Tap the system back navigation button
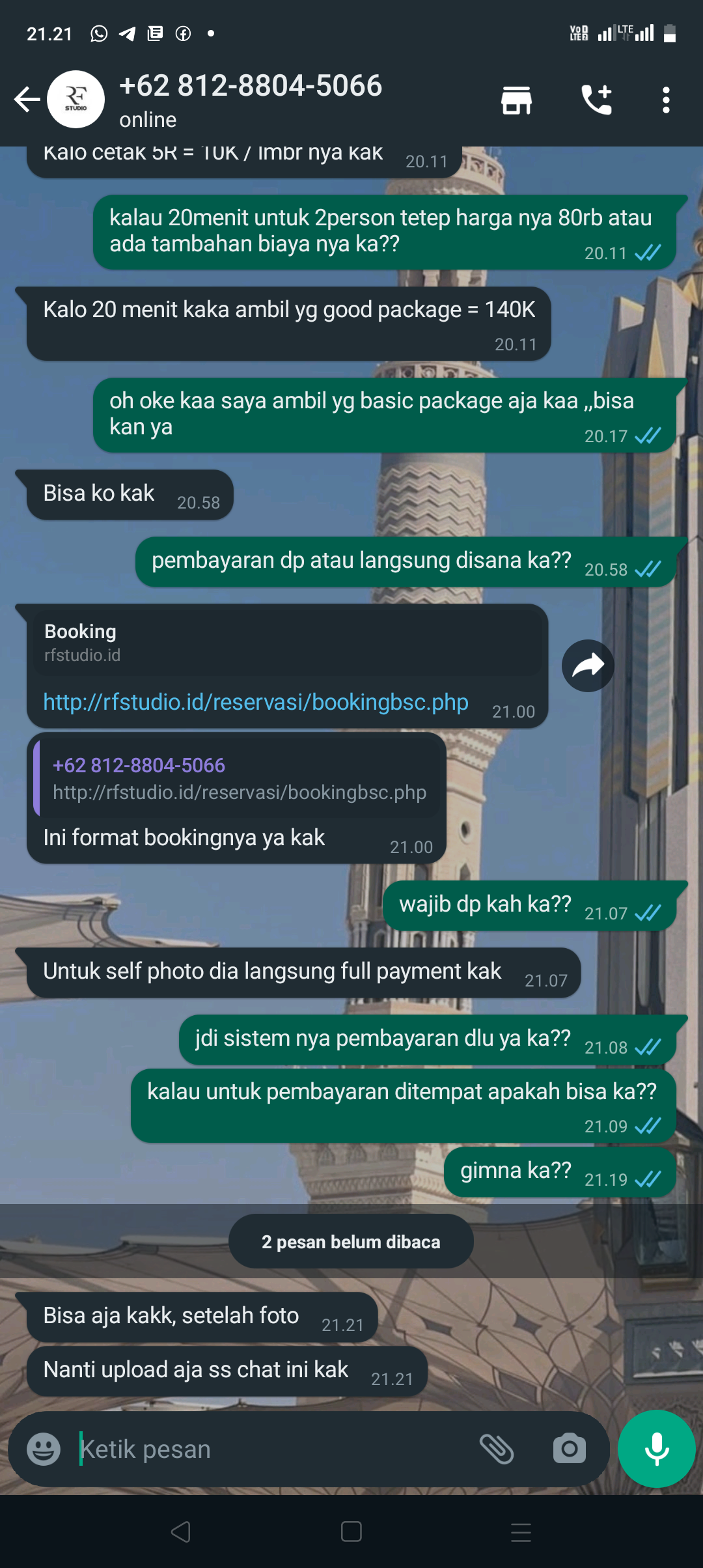 [180, 1532]
